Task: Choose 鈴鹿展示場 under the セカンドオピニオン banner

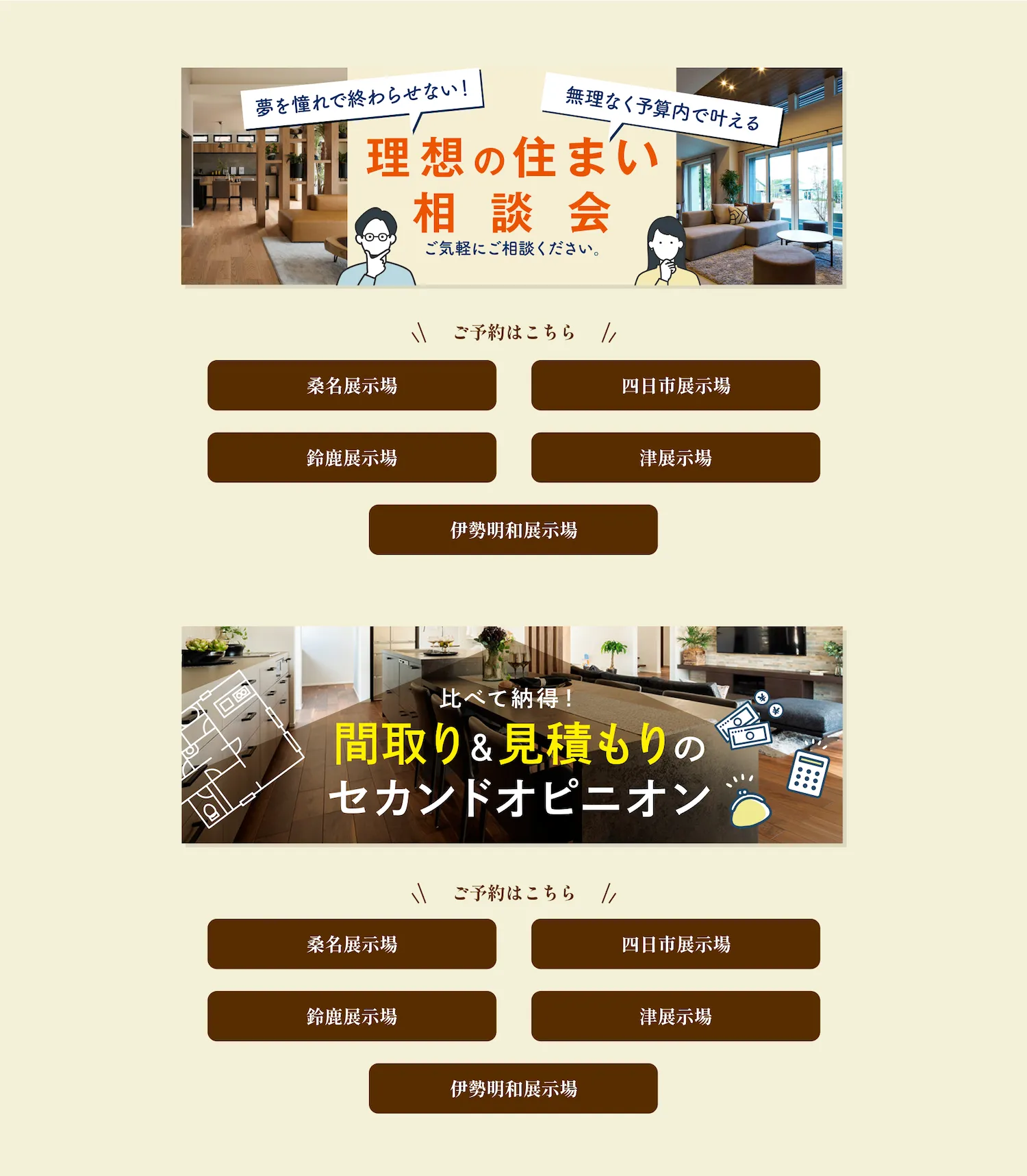Action: [351, 1016]
